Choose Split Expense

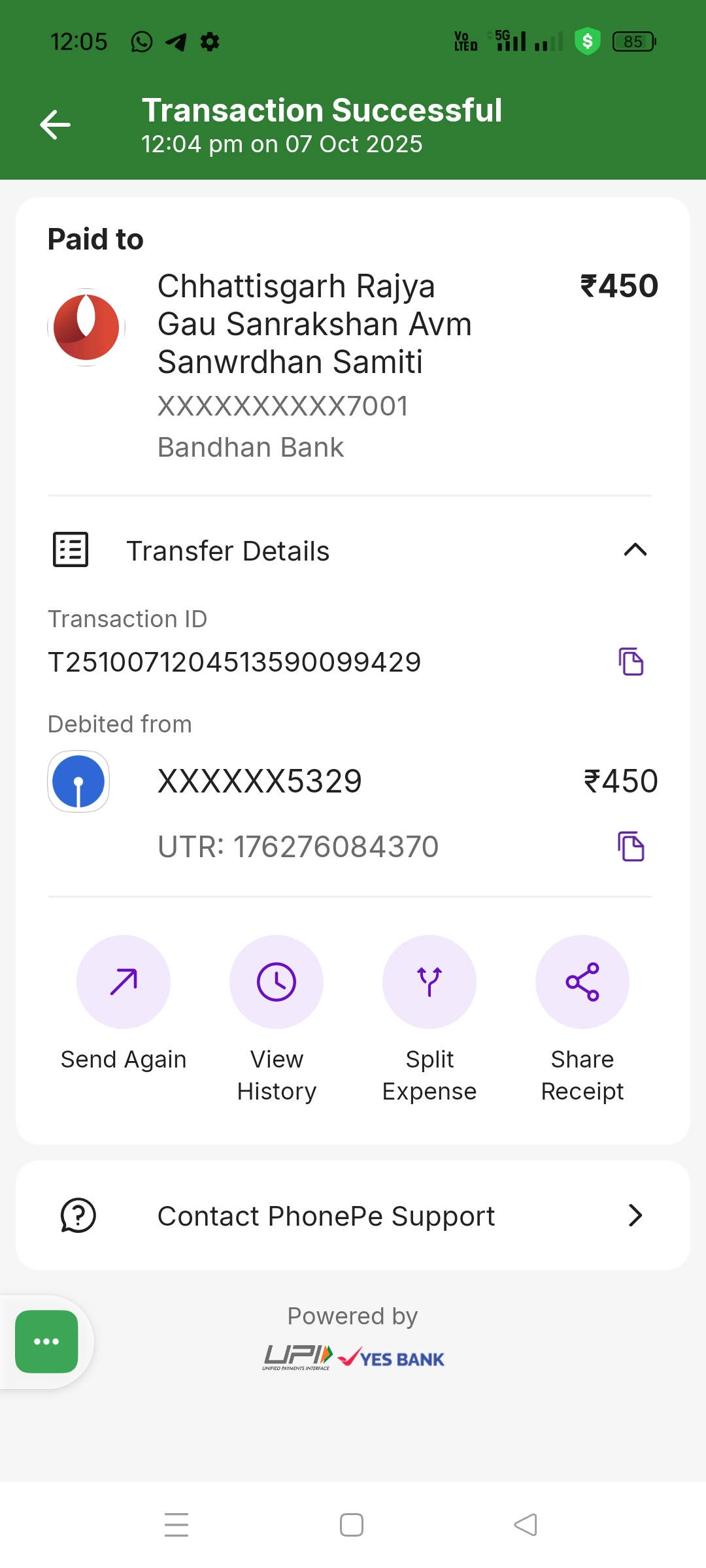pyautogui.click(x=429, y=982)
